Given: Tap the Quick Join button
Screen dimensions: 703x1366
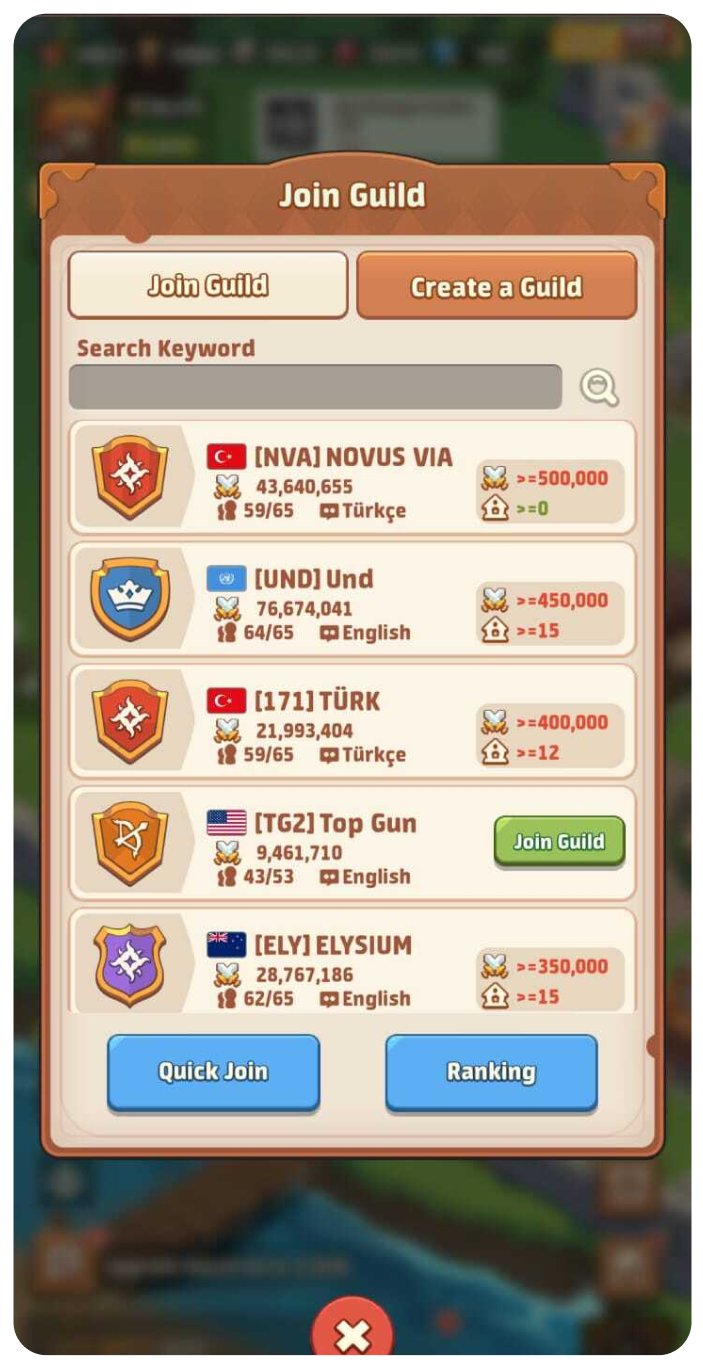Looking at the screenshot, I should click(213, 1072).
